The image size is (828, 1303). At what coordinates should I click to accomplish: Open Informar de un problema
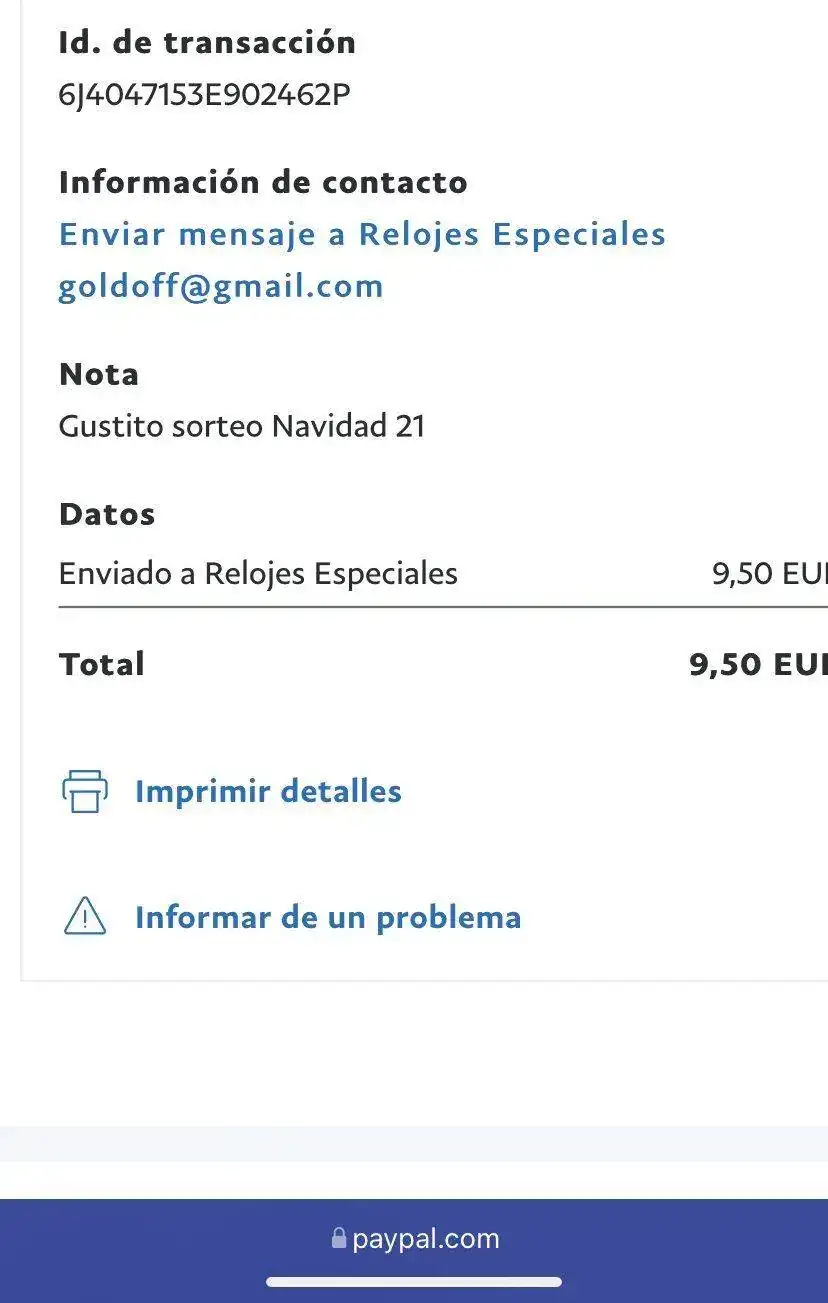[327, 918]
